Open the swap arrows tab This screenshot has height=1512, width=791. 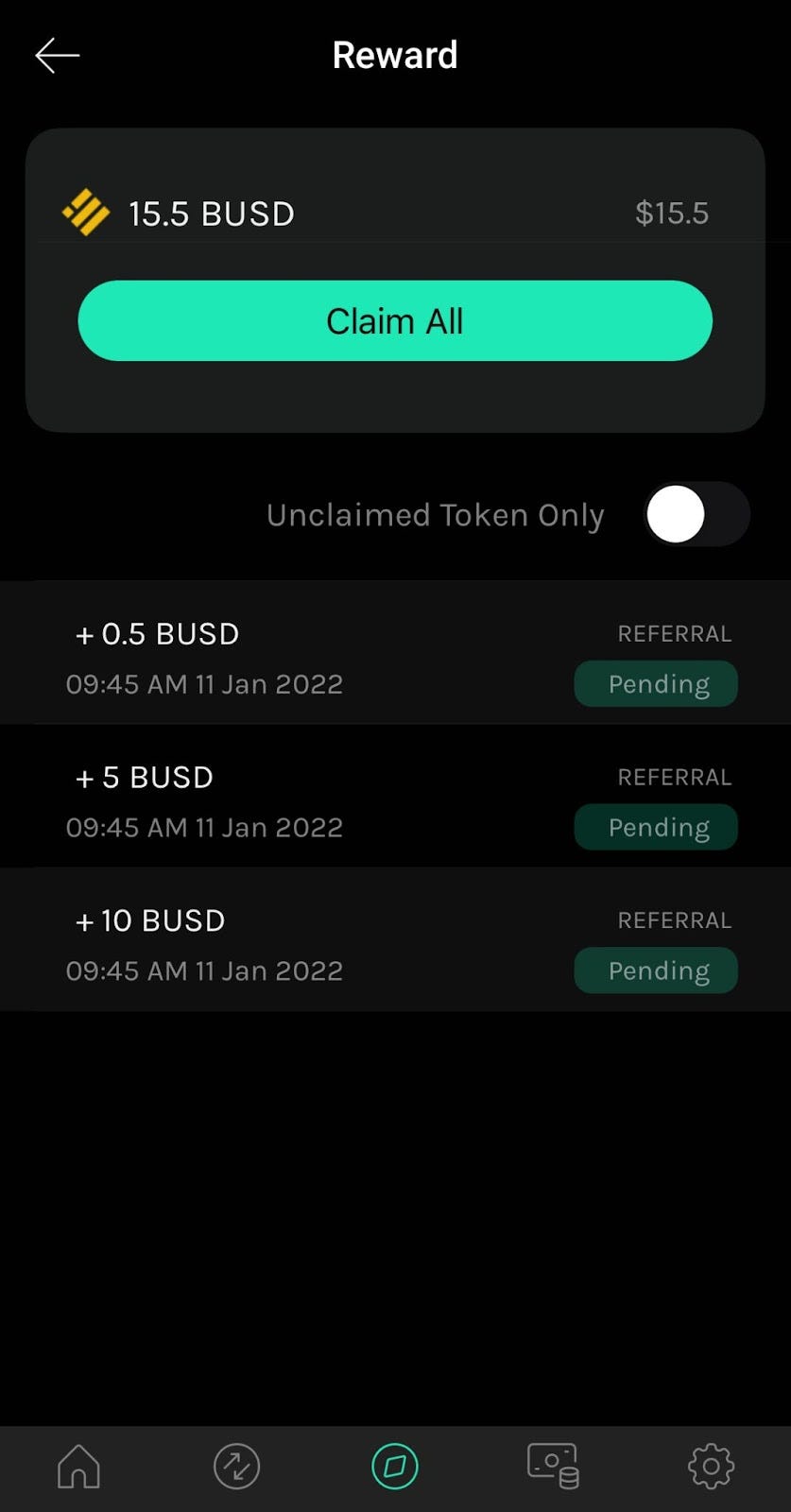point(236,1466)
